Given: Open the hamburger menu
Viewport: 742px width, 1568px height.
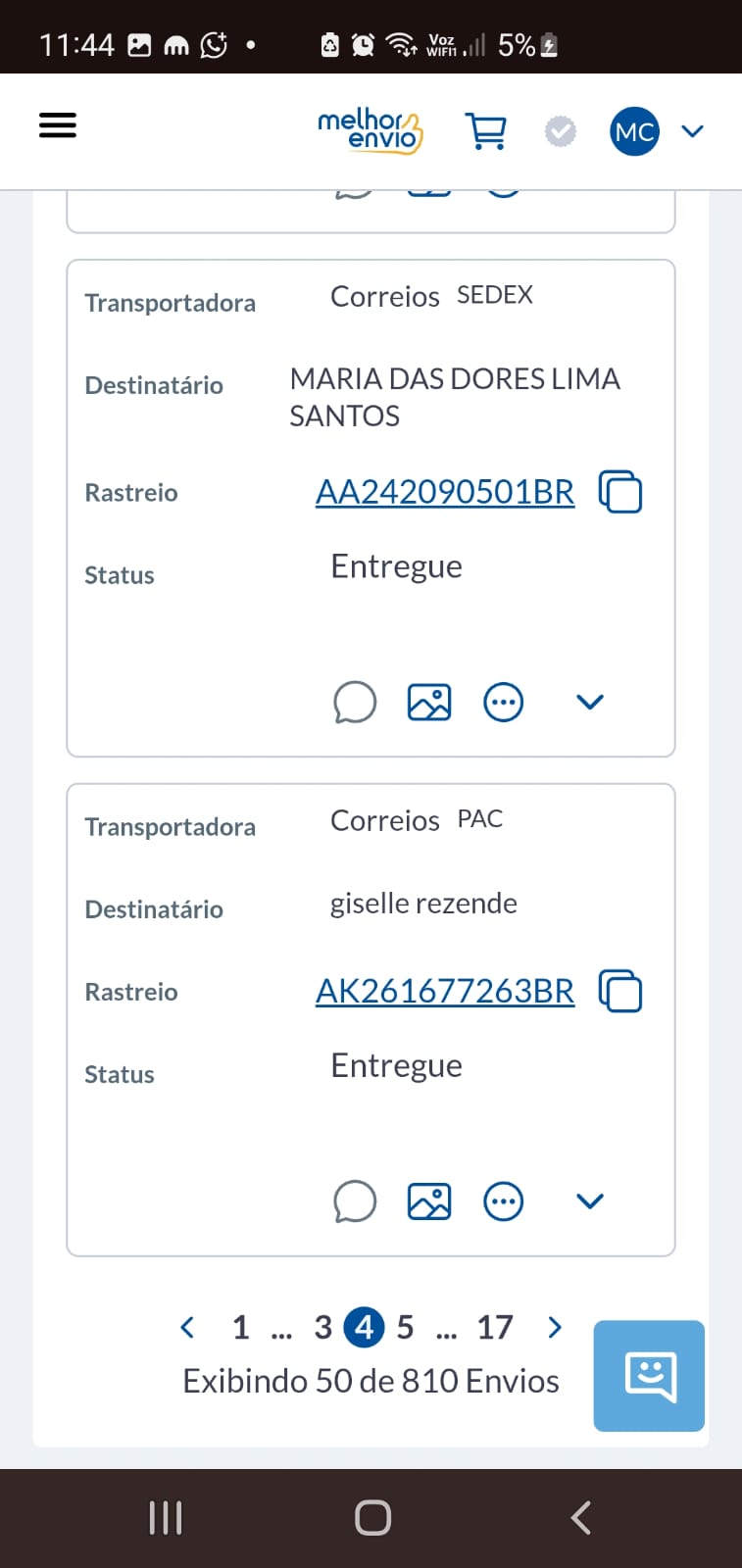Looking at the screenshot, I should tap(57, 125).
